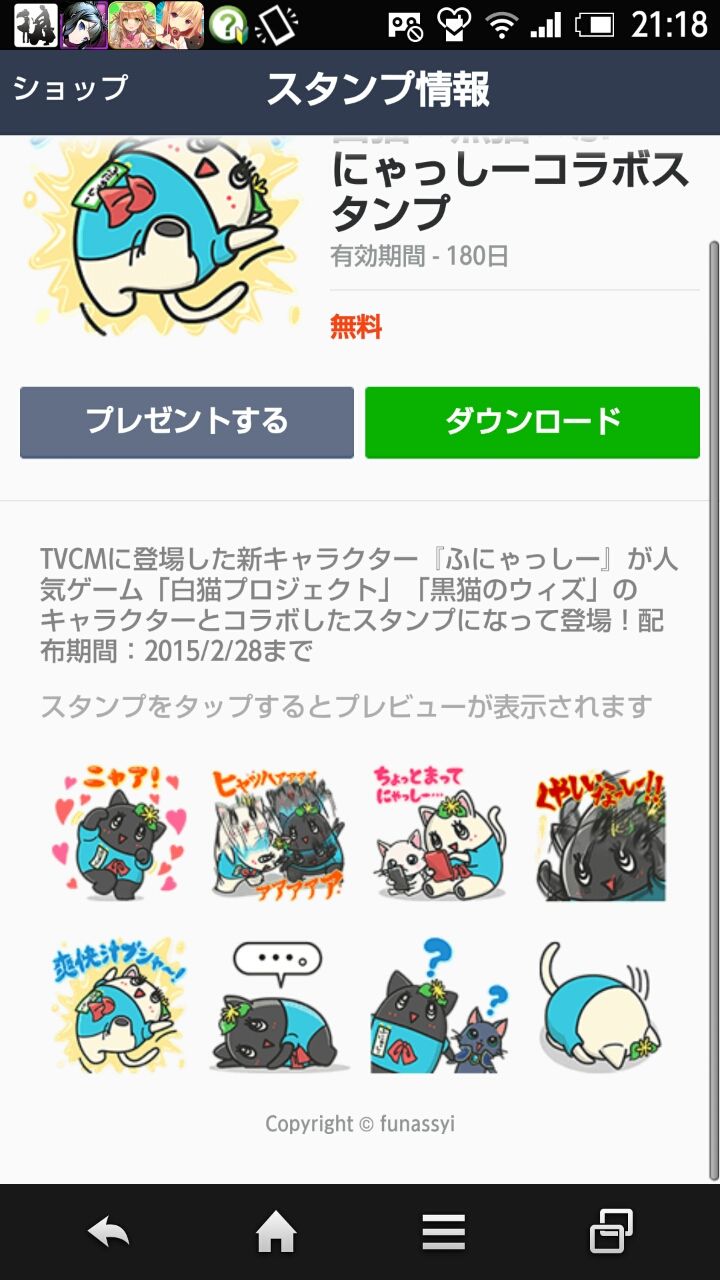Tap the プレゼントする gift button
Image resolution: width=720 pixels, height=1280 pixels.
(x=186, y=422)
